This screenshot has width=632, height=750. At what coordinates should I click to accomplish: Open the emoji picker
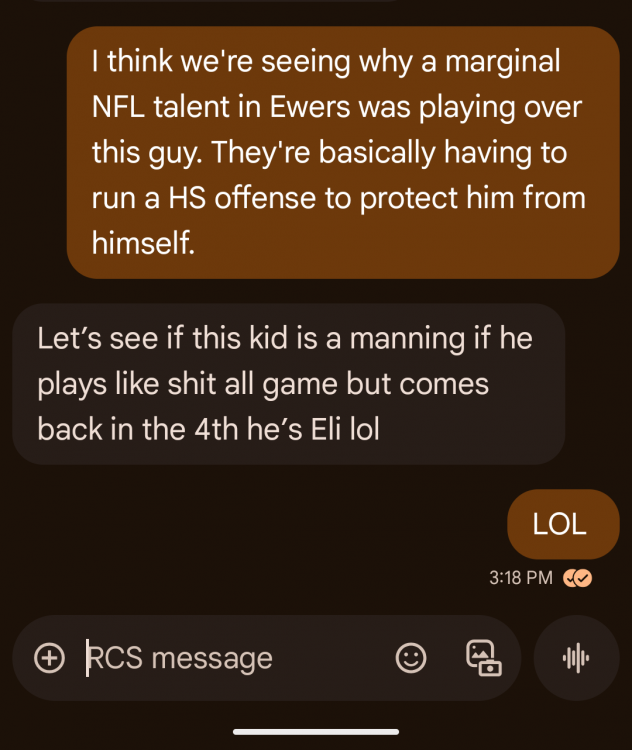point(411,657)
